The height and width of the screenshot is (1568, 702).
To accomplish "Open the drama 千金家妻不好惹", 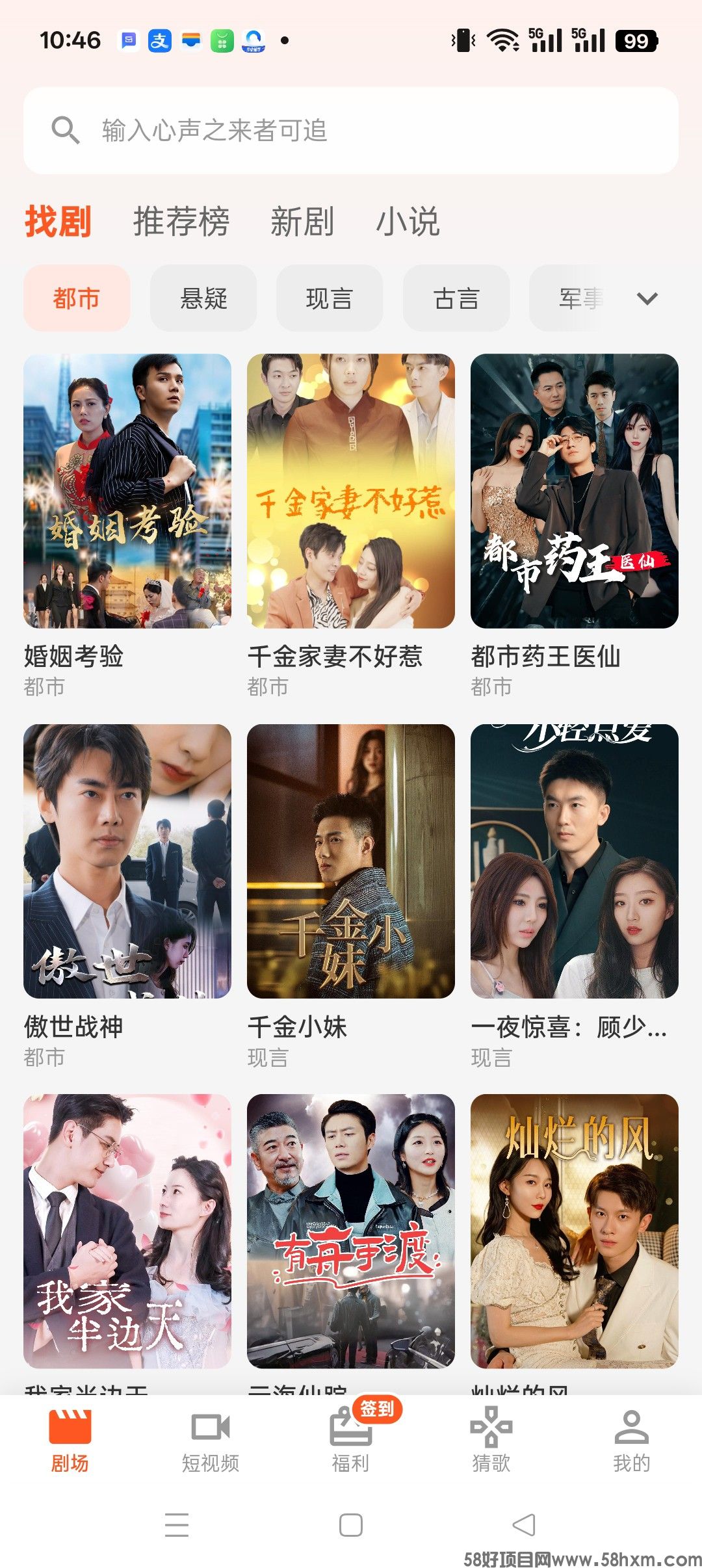I will tap(351, 491).
